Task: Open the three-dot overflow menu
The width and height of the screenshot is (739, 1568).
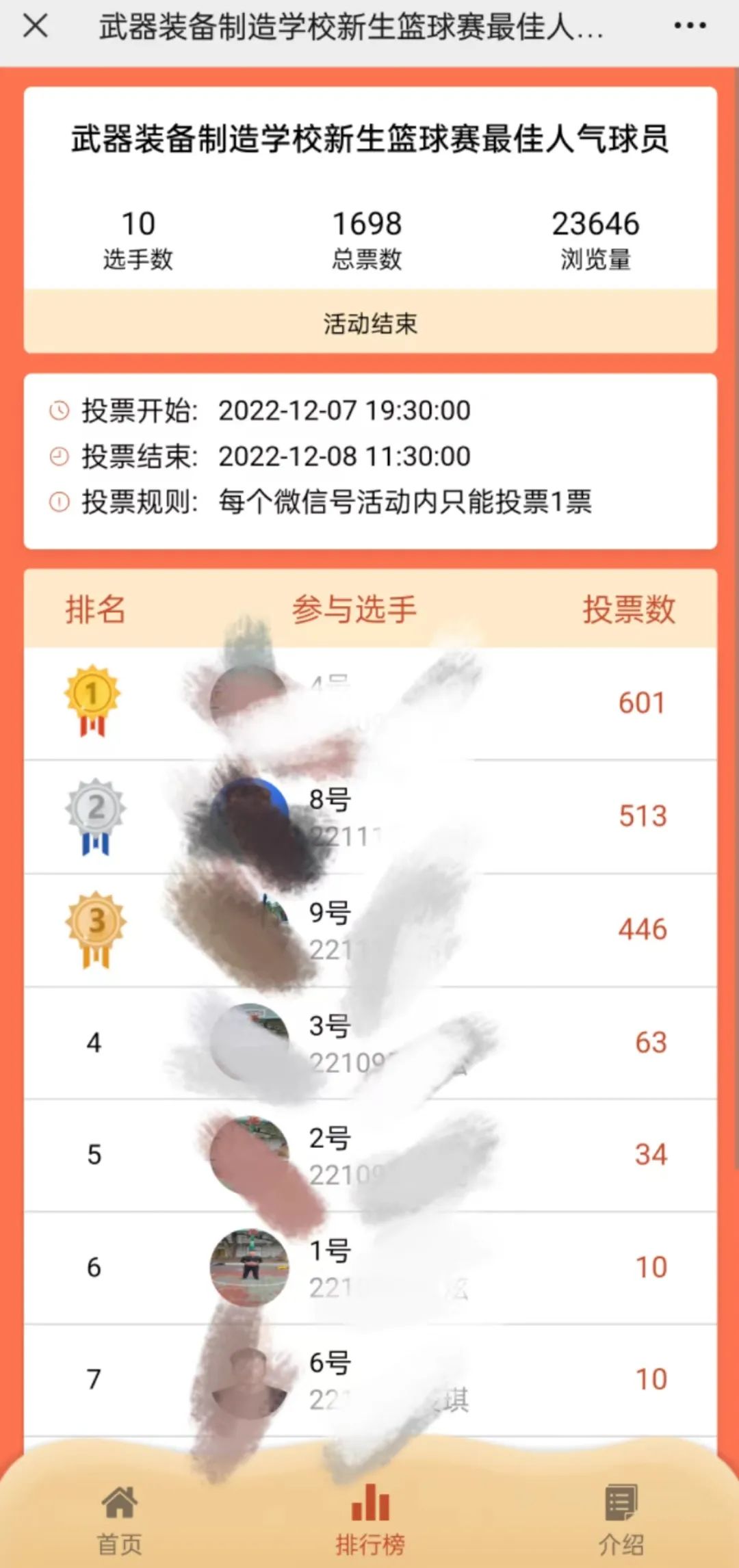Action: (x=689, y=27)
